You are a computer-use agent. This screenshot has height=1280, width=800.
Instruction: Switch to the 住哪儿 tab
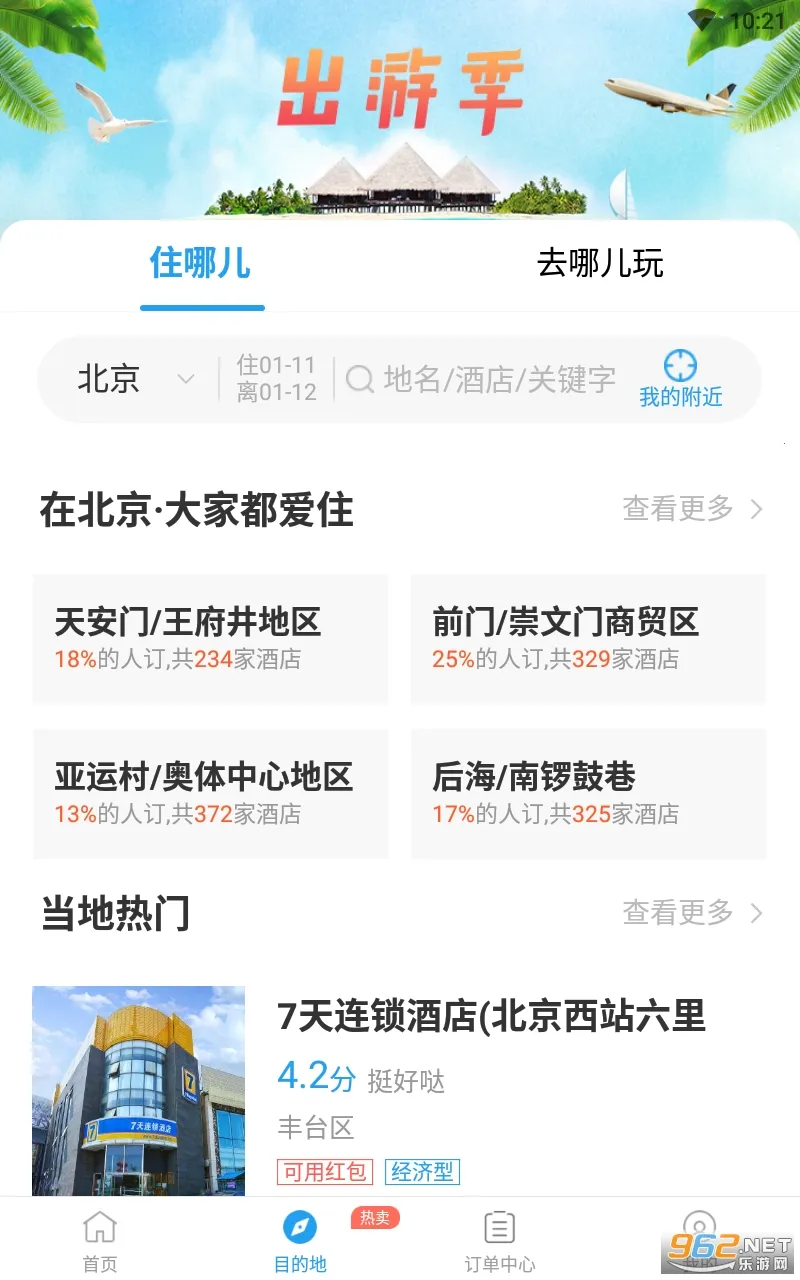(202, 264)
